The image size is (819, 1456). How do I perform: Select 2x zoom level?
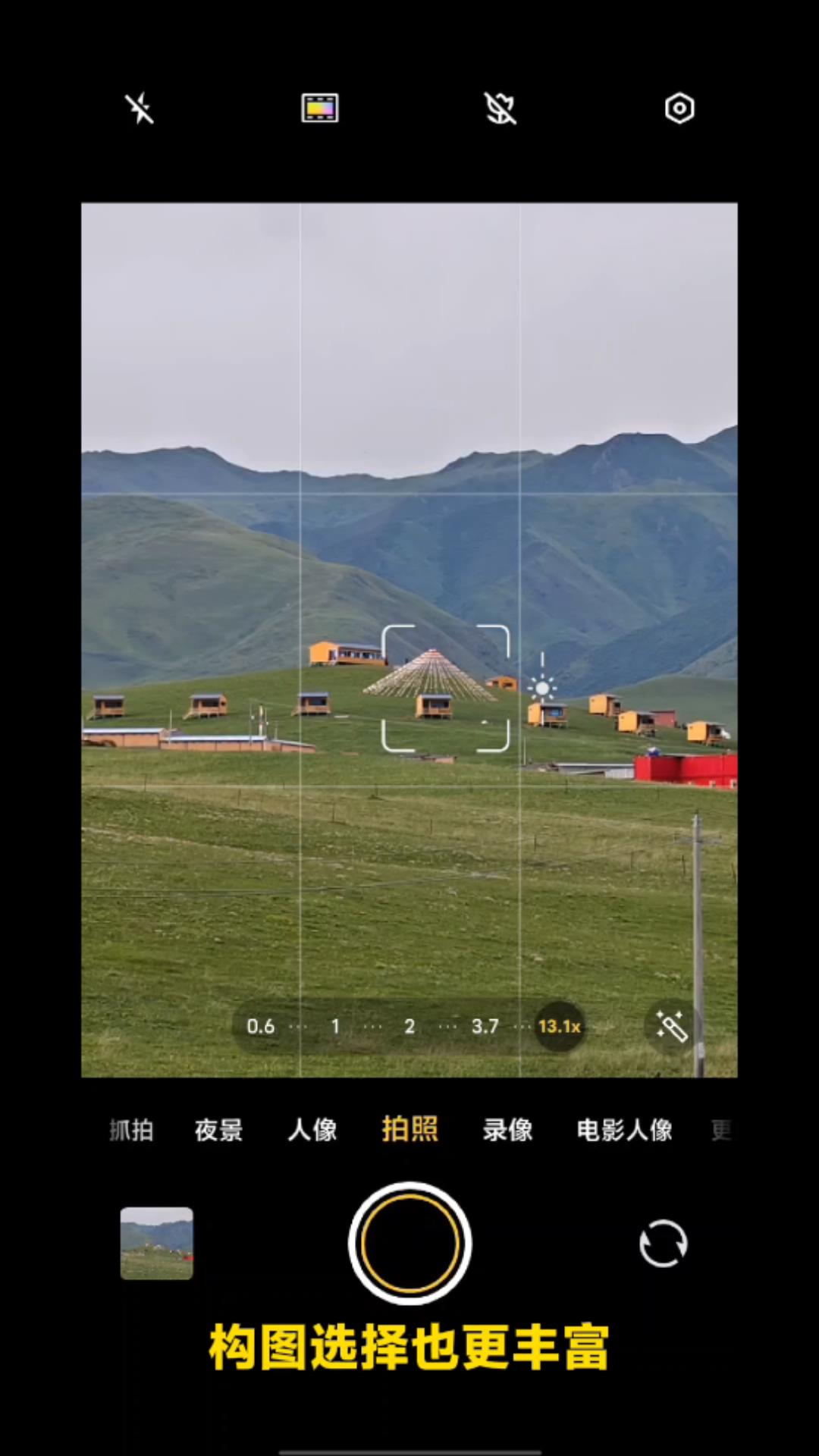tap(409, 1027)
